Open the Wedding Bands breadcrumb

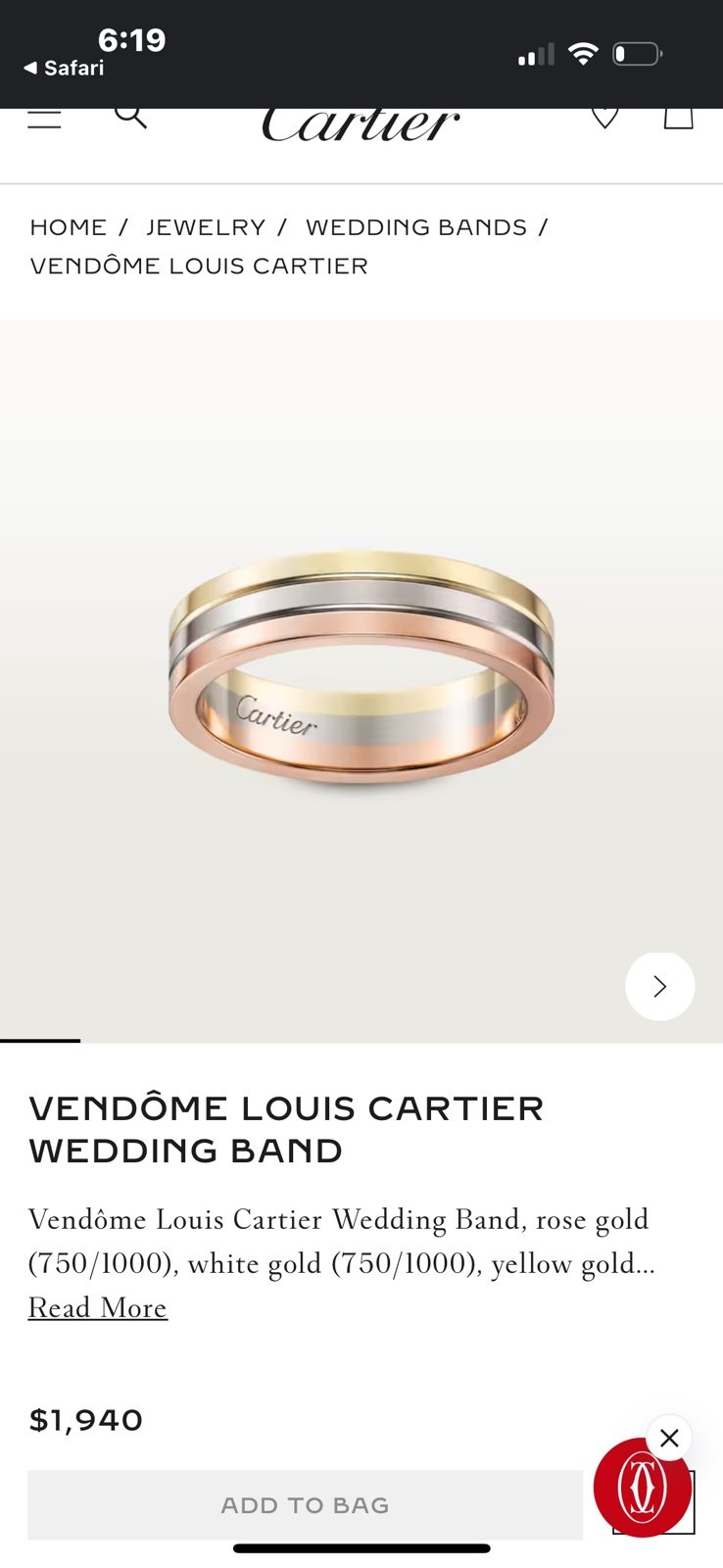pyautogui.click(x=416, y=227)
